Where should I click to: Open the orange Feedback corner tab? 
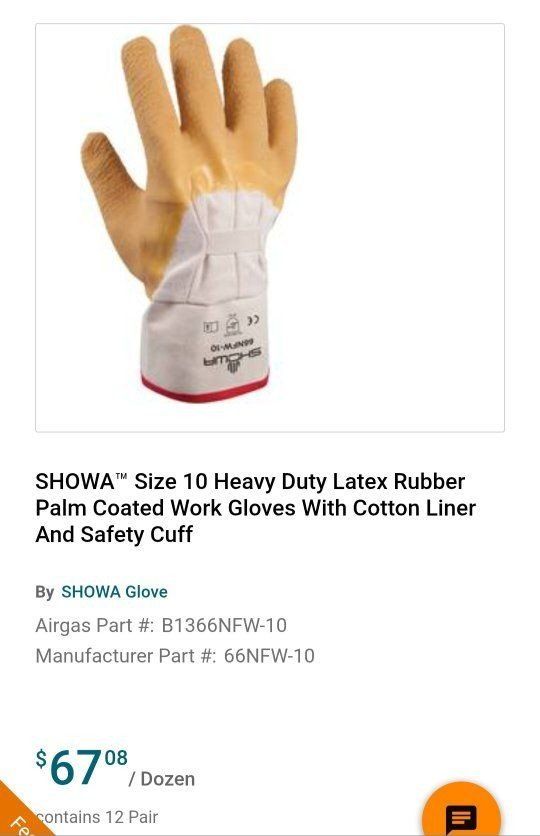[20, 814]
